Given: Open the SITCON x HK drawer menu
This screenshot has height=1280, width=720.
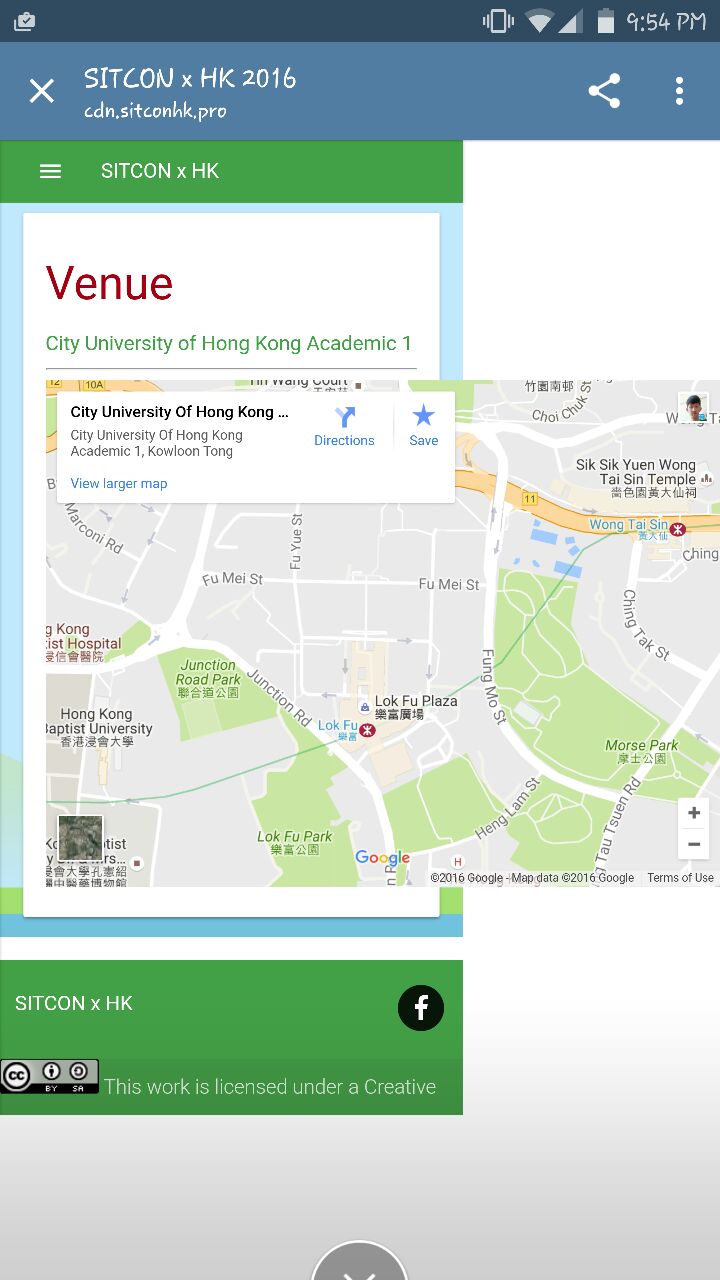Looking at the screenshot, I should 50,171.
